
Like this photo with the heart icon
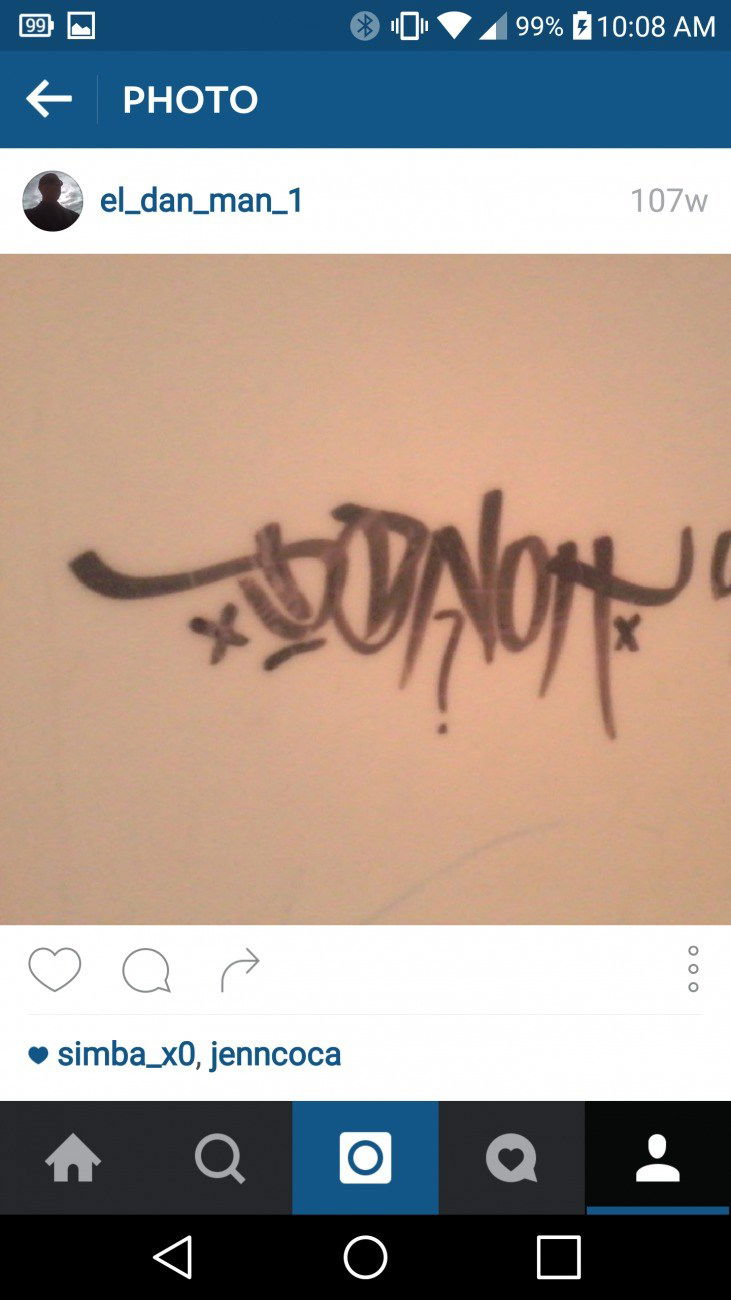tap(54, 970)
